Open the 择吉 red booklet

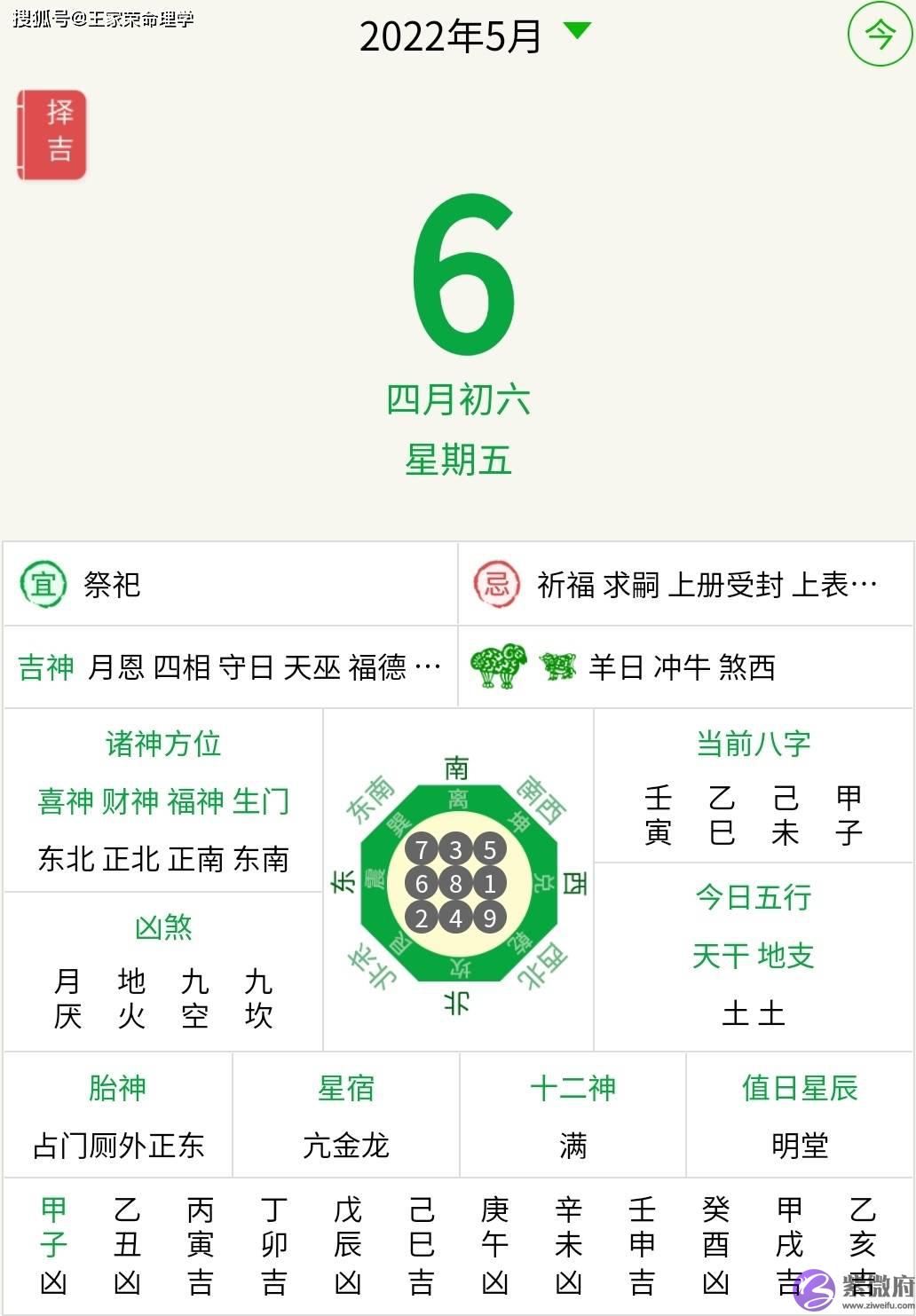tap(53, 135)
